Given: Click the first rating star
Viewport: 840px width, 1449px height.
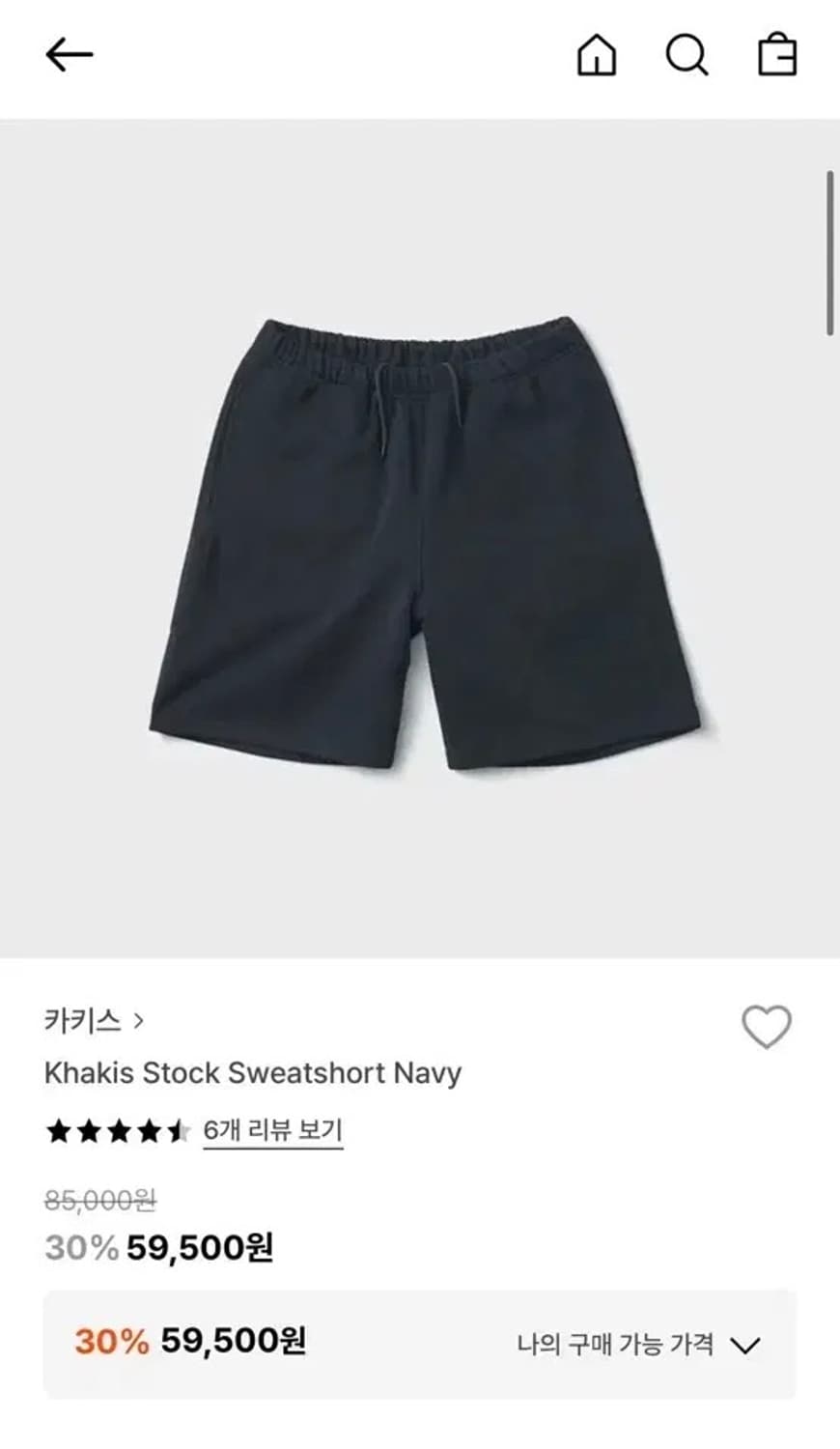Looking at the screenshot, I should click(x=60, y=1130).
